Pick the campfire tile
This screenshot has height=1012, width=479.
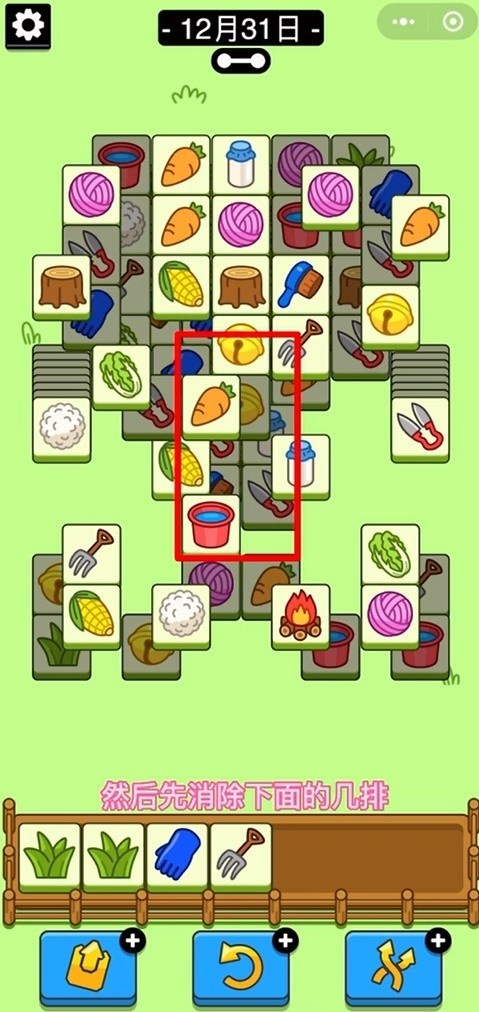point(301,617)
